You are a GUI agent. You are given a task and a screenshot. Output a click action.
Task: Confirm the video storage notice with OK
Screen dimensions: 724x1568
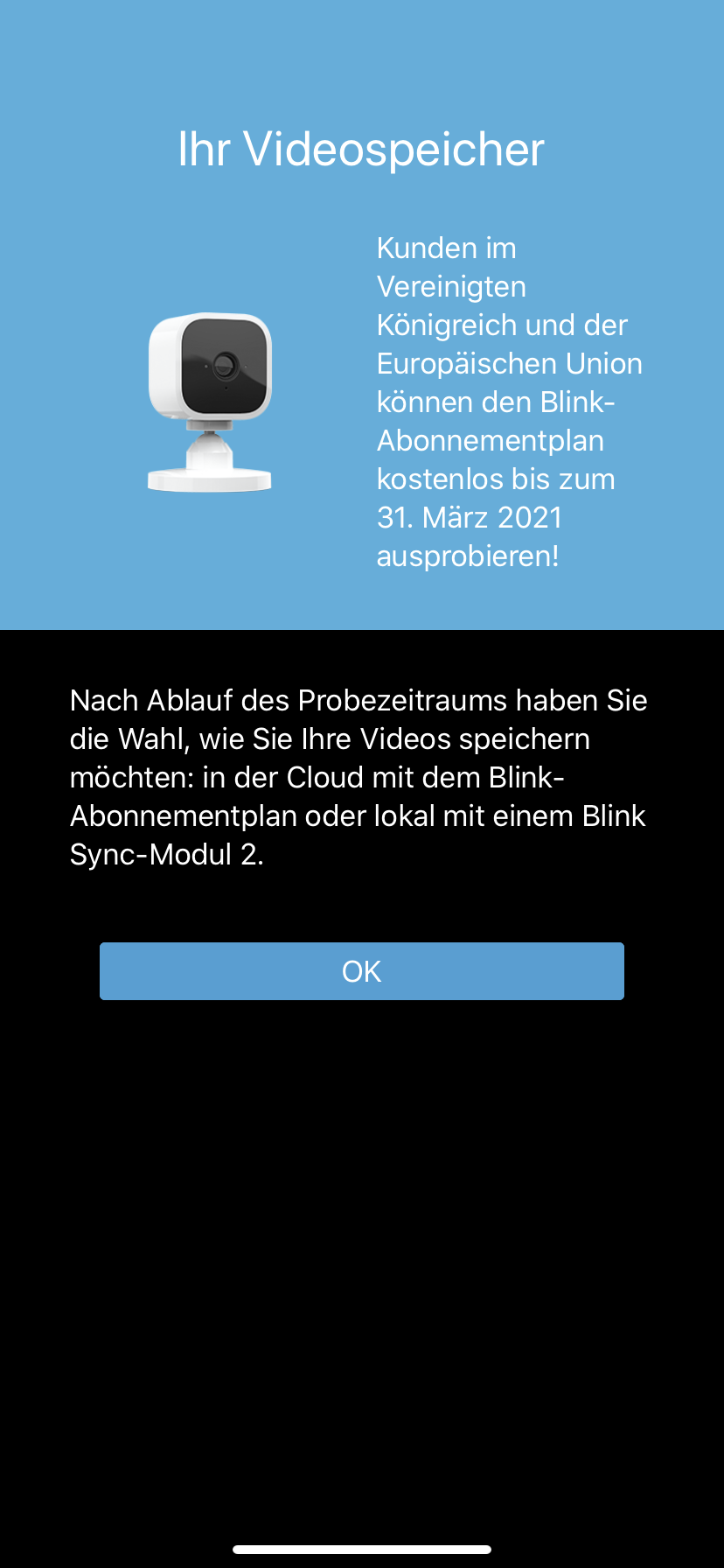[x=361, y=971]
